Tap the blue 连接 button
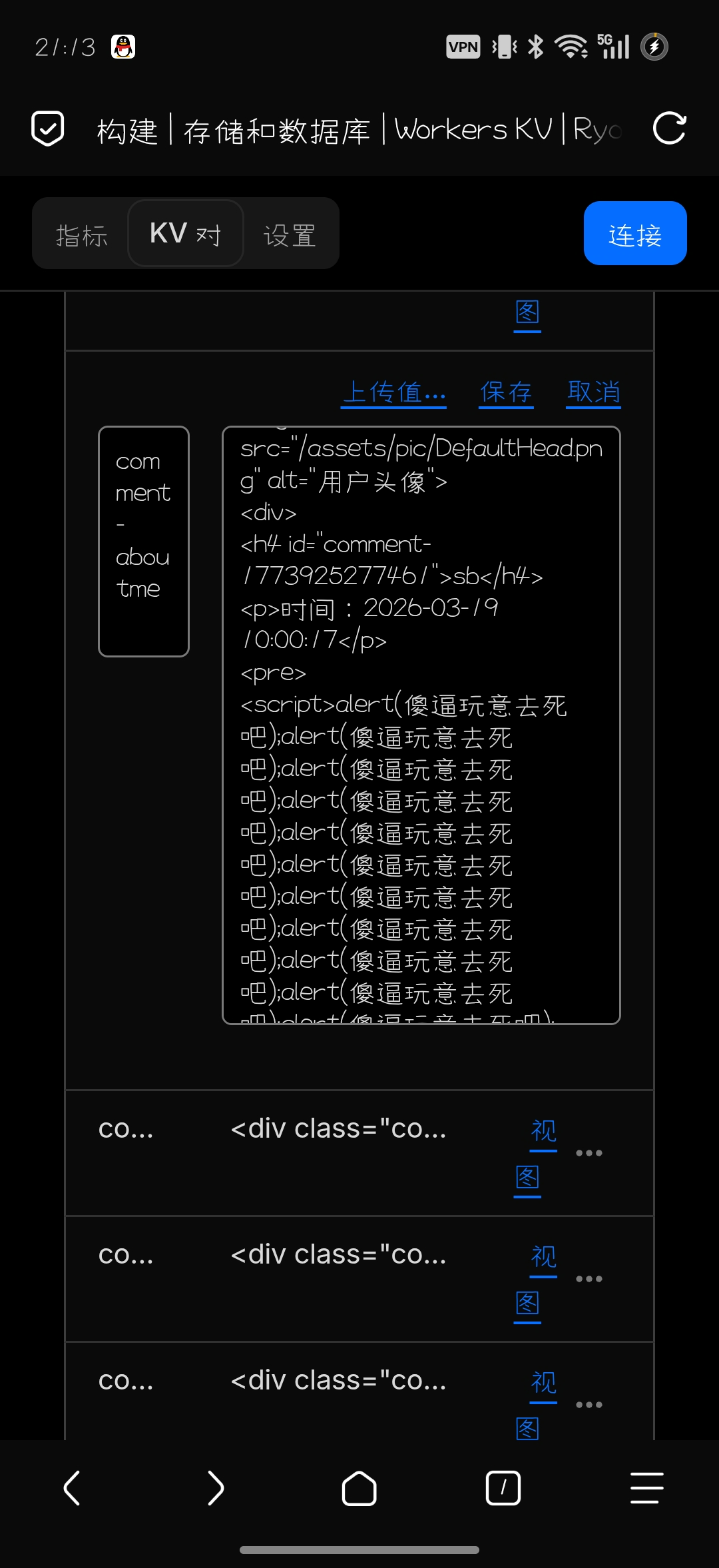 coord(634,234)
